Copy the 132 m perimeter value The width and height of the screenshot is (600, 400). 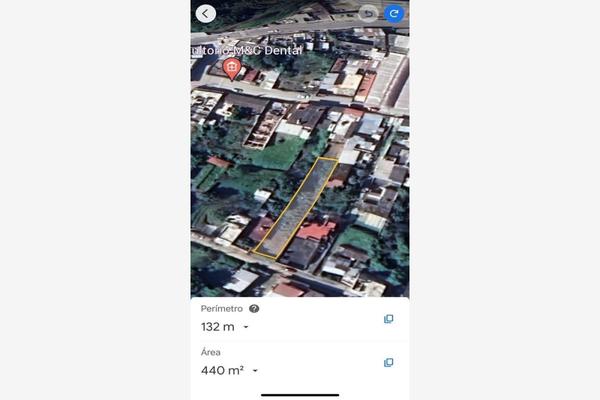[x=388, y=319]
